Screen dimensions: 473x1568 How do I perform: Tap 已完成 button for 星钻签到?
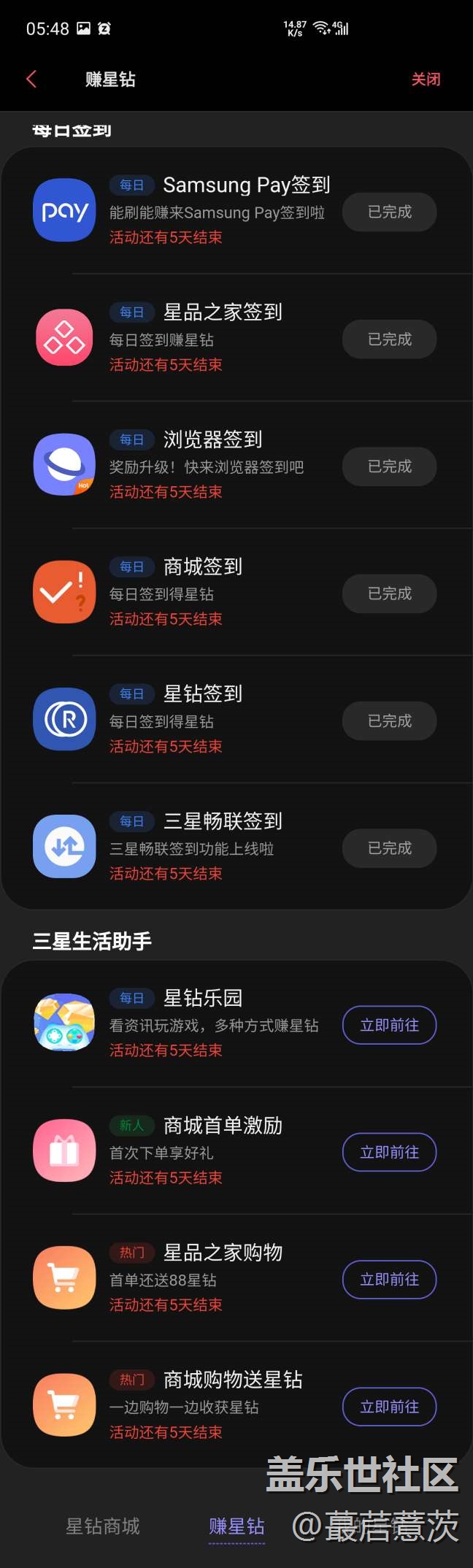point(389,721)
